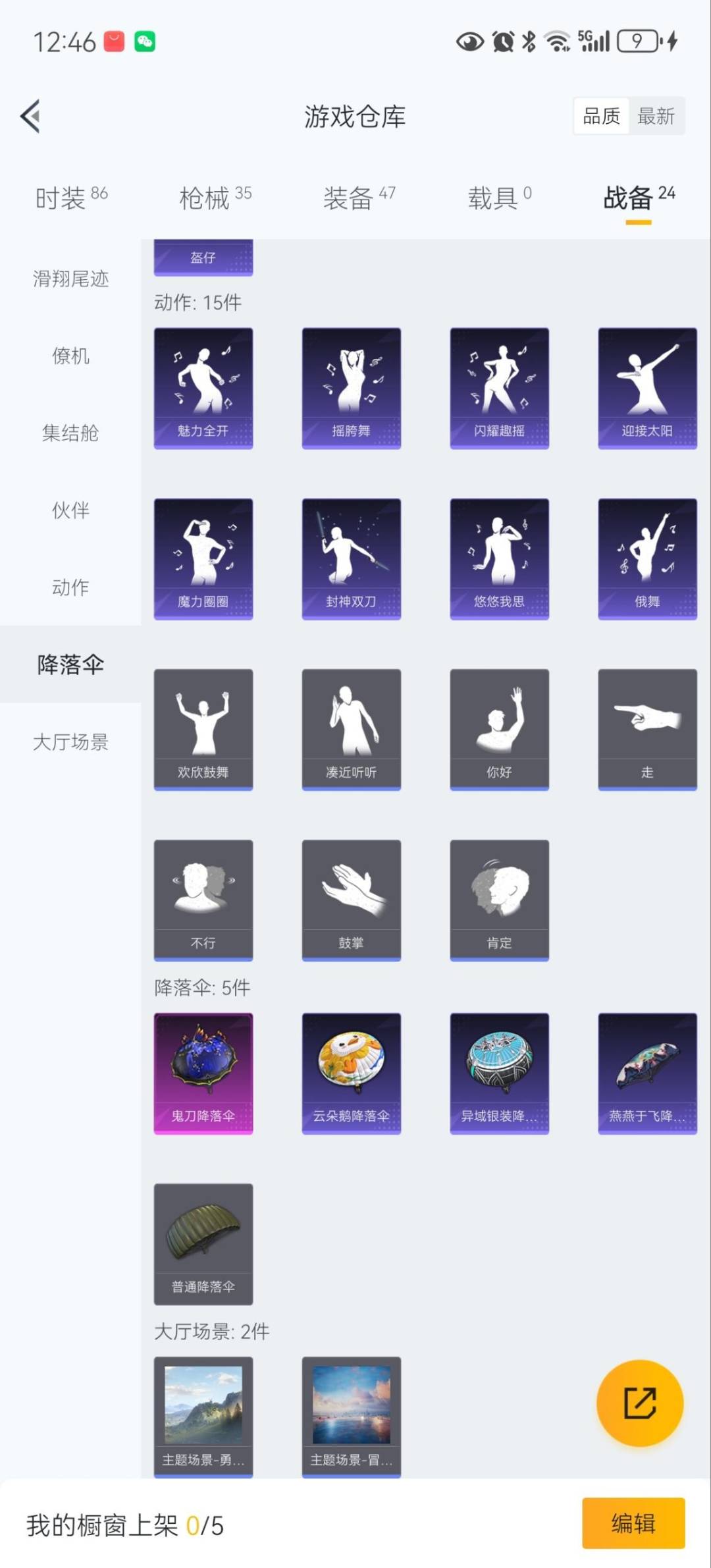Jump to 伙伴 category
711x1568 pixels.
tap(70, 510)
